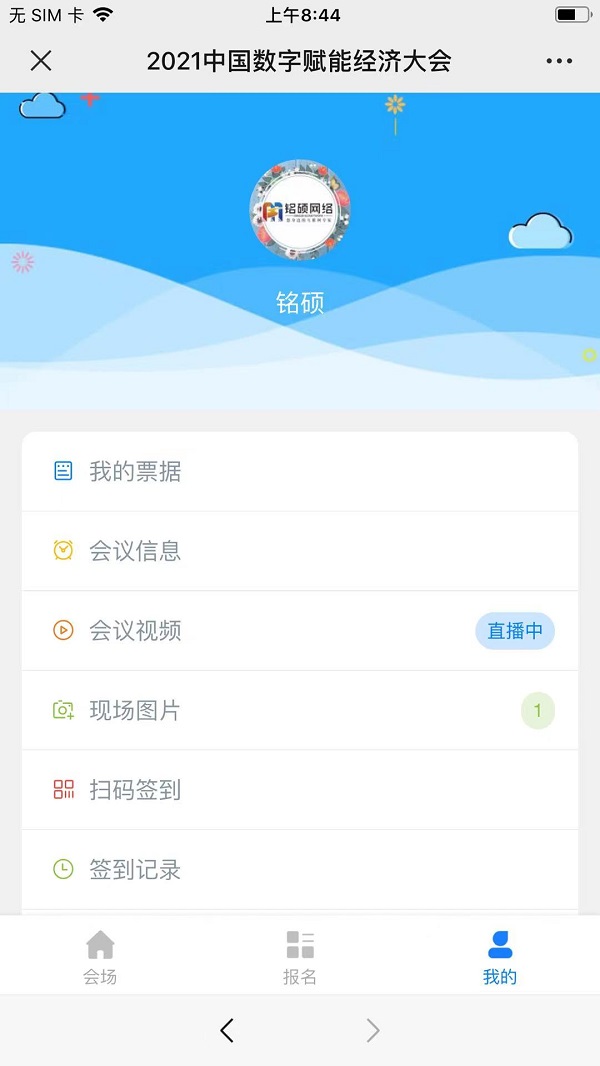Viewport: 600px width, 1066px height.
Task: Open 签到记录
Action: click(x=300, y=870)
